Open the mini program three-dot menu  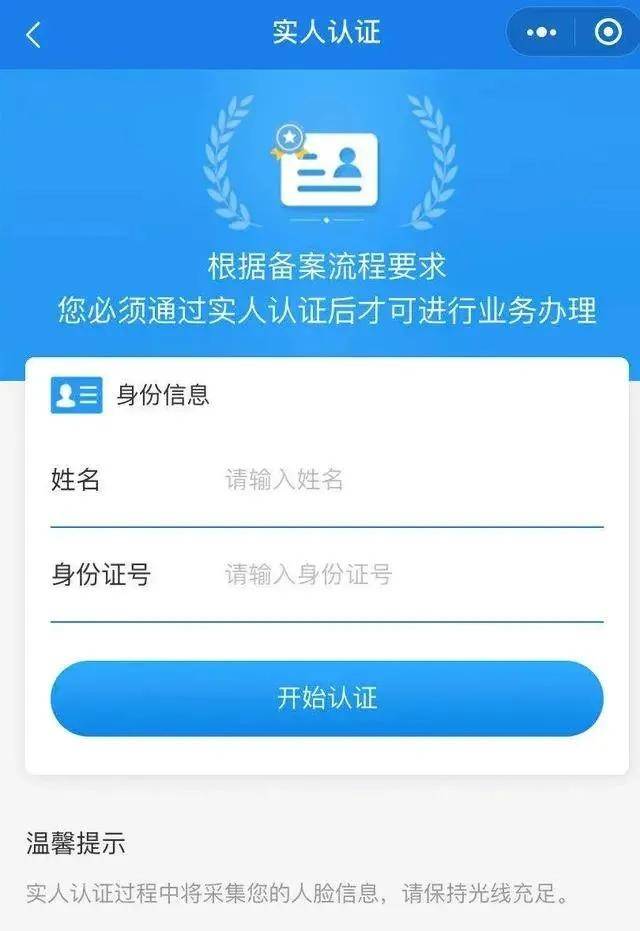click(x=541, y=33)
